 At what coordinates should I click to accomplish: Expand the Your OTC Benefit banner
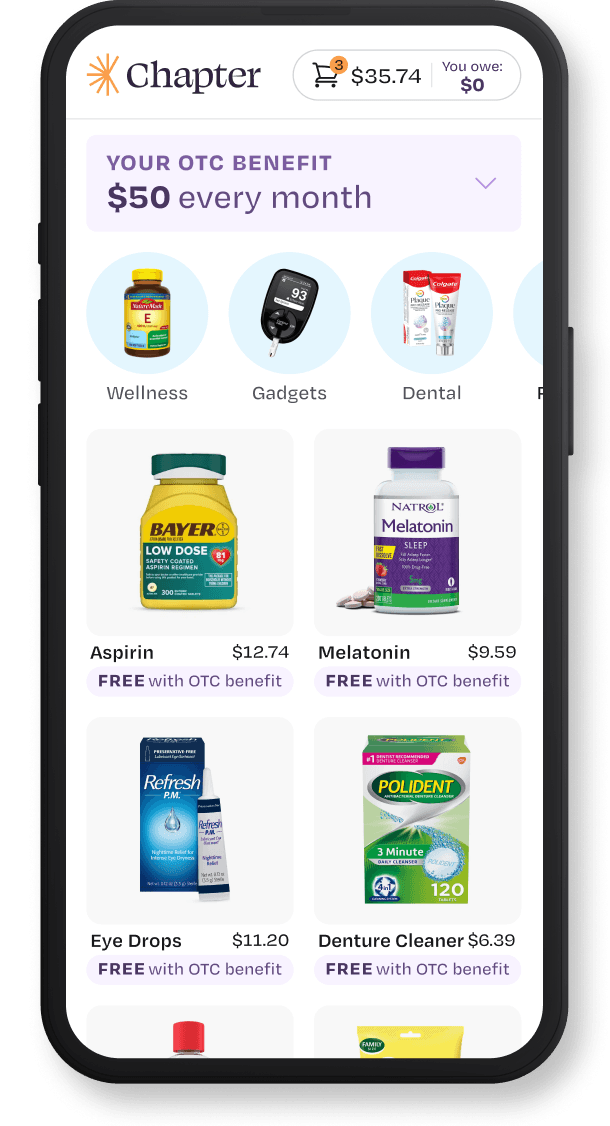coord(485,183)
